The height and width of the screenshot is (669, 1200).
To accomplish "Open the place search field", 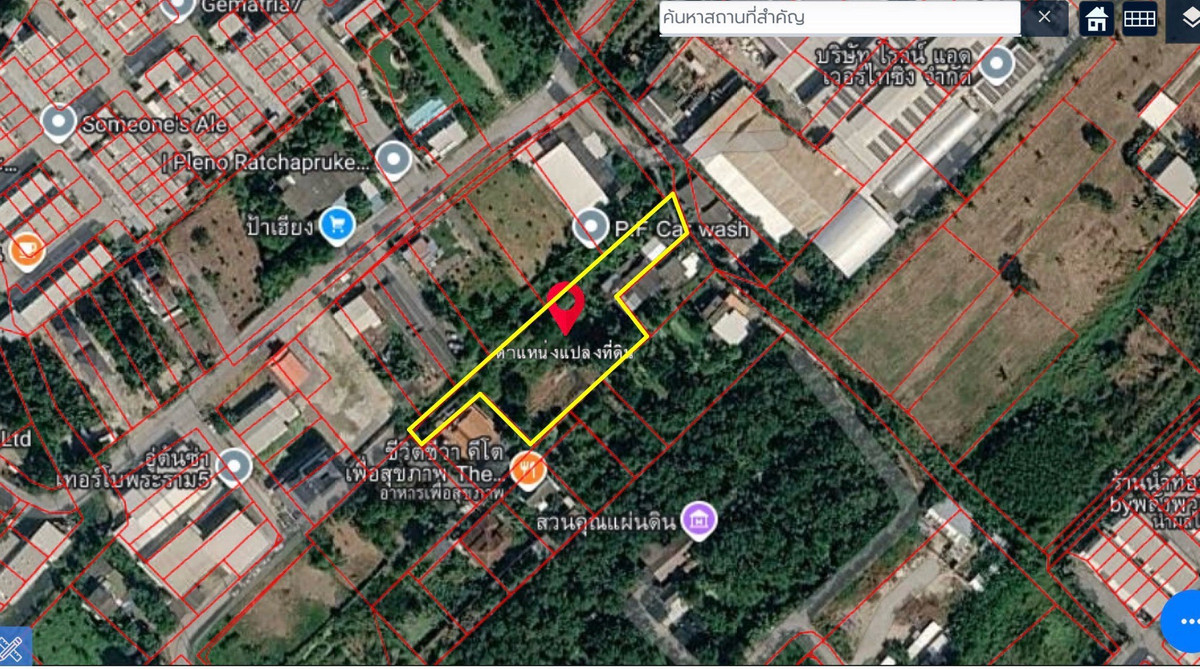I will tap(838, 18).
